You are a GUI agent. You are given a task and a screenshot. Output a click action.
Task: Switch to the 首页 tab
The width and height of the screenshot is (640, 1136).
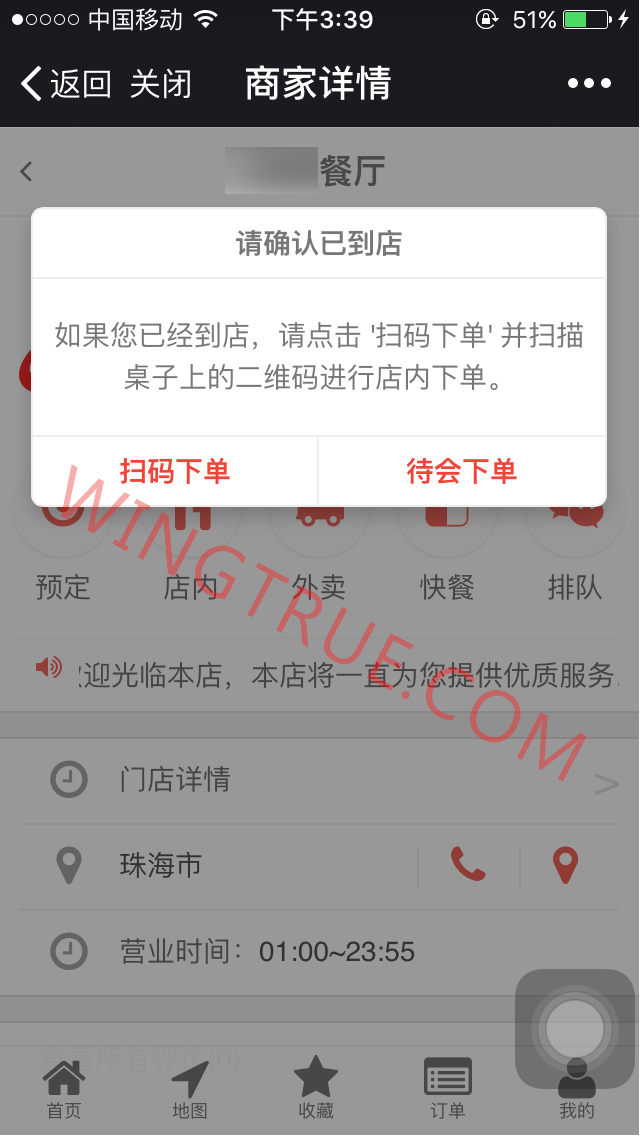tap(64, 1090)
